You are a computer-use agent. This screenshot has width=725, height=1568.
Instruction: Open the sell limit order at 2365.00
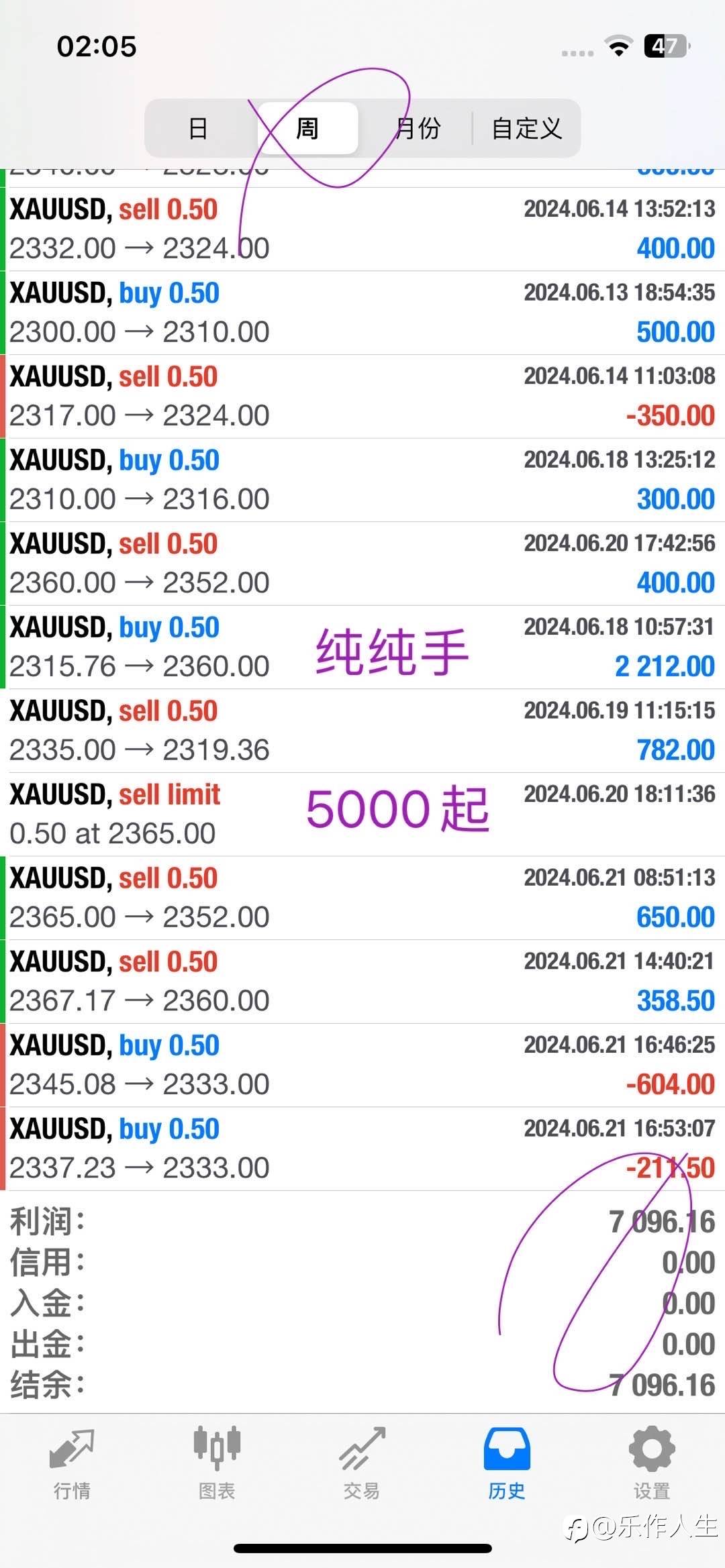coord(362,815)
